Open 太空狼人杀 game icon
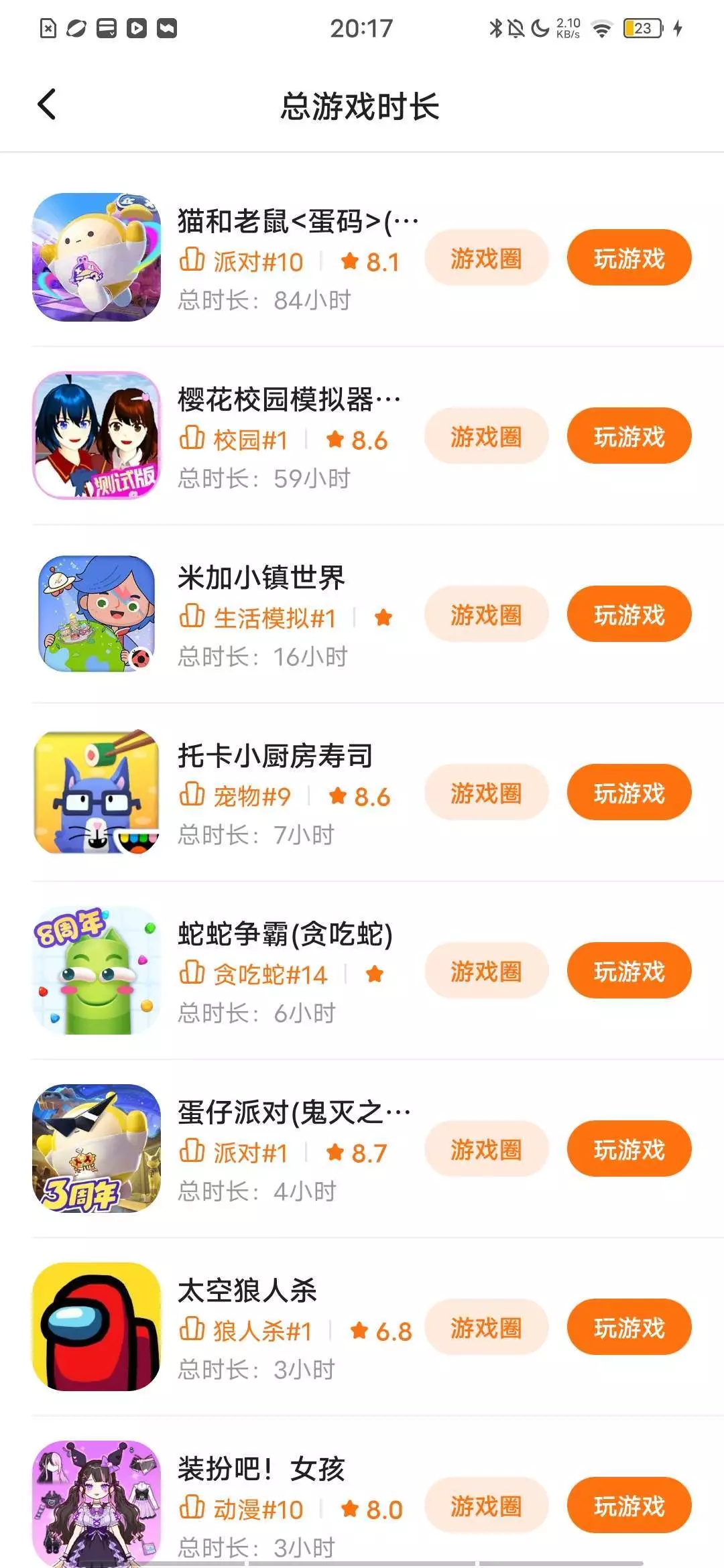724x1568 pixels. click(97, 1327)
